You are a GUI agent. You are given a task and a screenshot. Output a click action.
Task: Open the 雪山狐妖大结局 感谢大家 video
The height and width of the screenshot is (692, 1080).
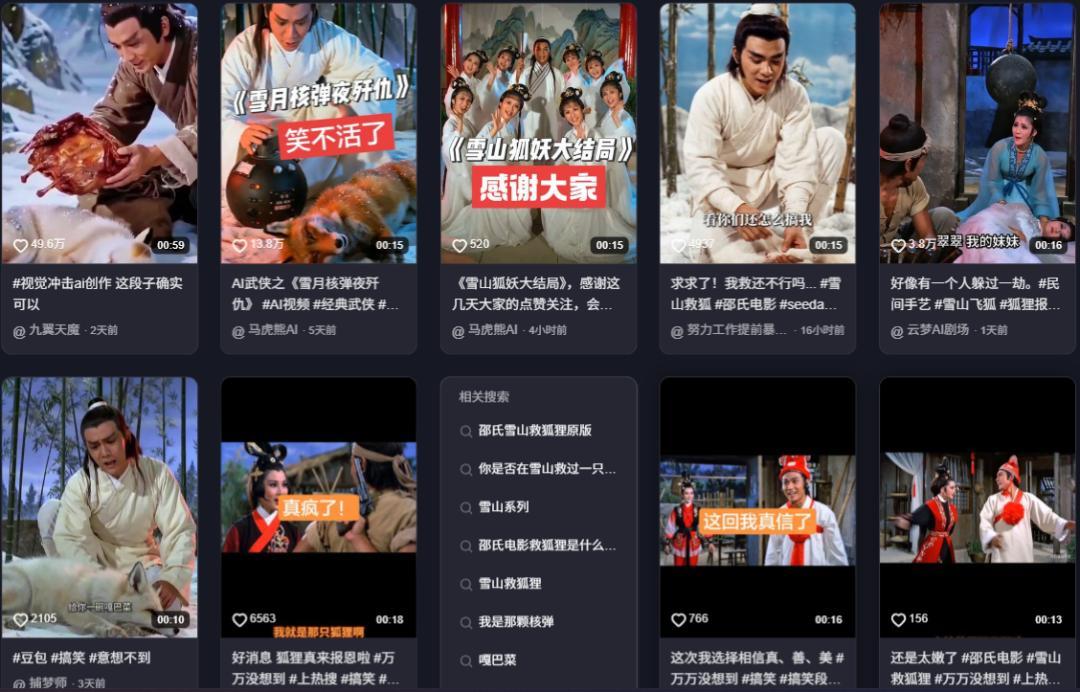pyautogui.click(x=538, y=132)
